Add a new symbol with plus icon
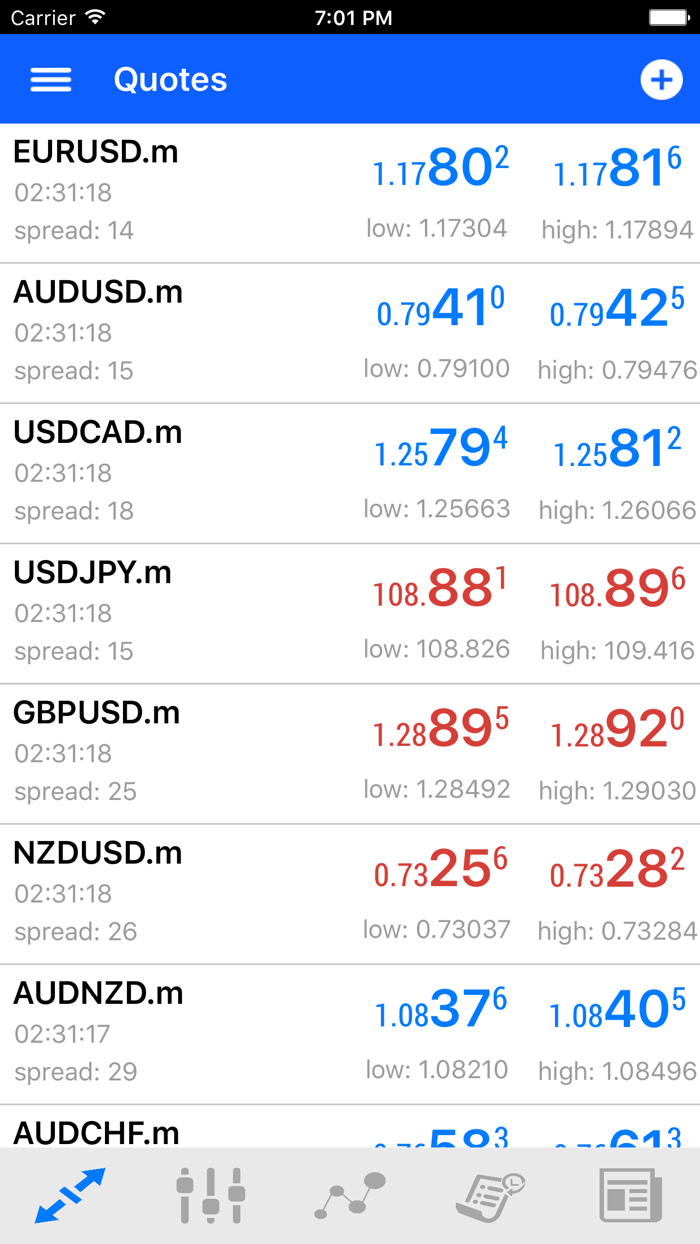 pos(661,80)
